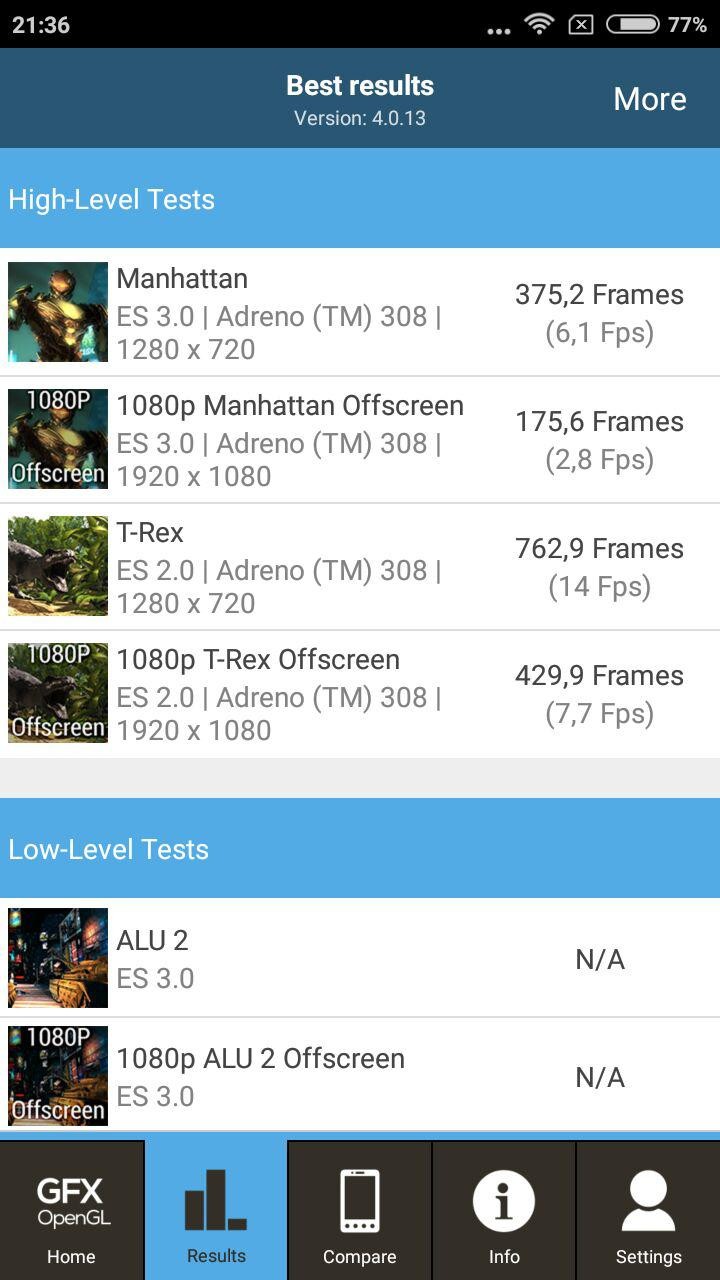Open the ALU 2 test row
Viewport: 720px width, 1280px height.
tap(360, 958)
